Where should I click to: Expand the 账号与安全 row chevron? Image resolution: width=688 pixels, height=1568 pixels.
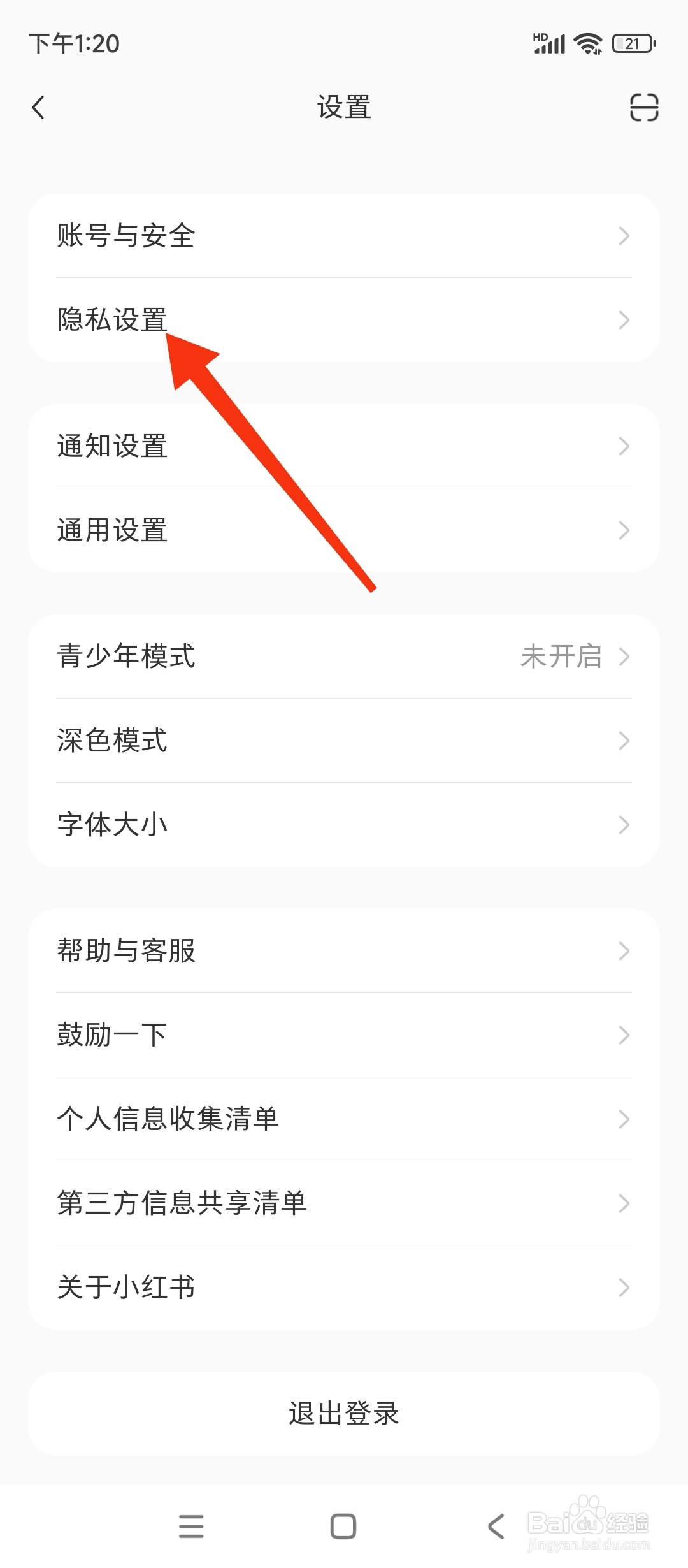tap(624, 236)
